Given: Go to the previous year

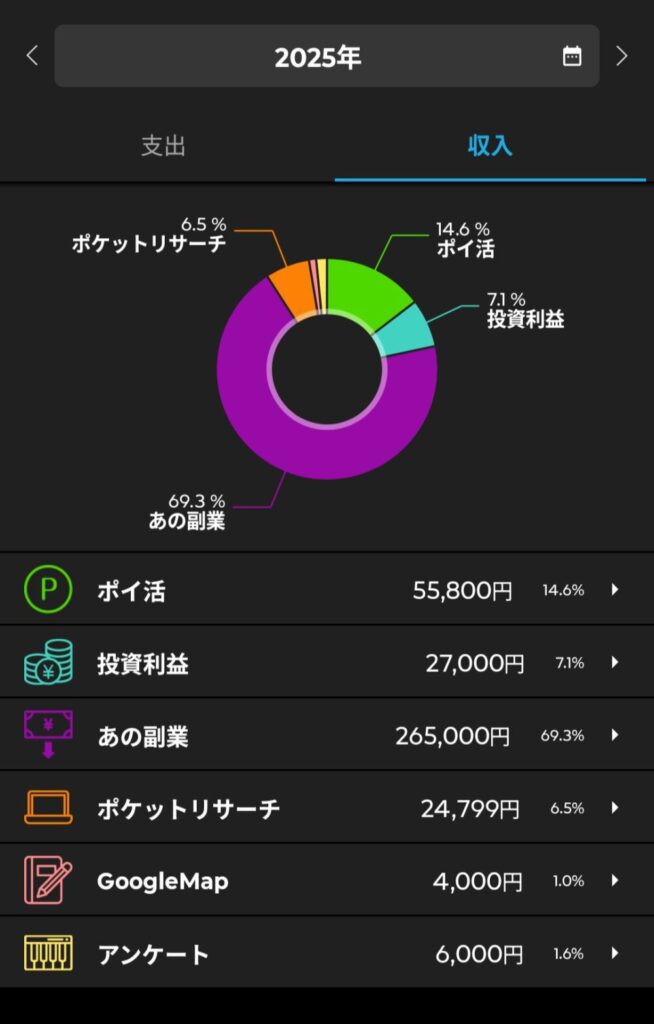Looking at the screenshot, I should pyautogui.click(x=32, y=56).
